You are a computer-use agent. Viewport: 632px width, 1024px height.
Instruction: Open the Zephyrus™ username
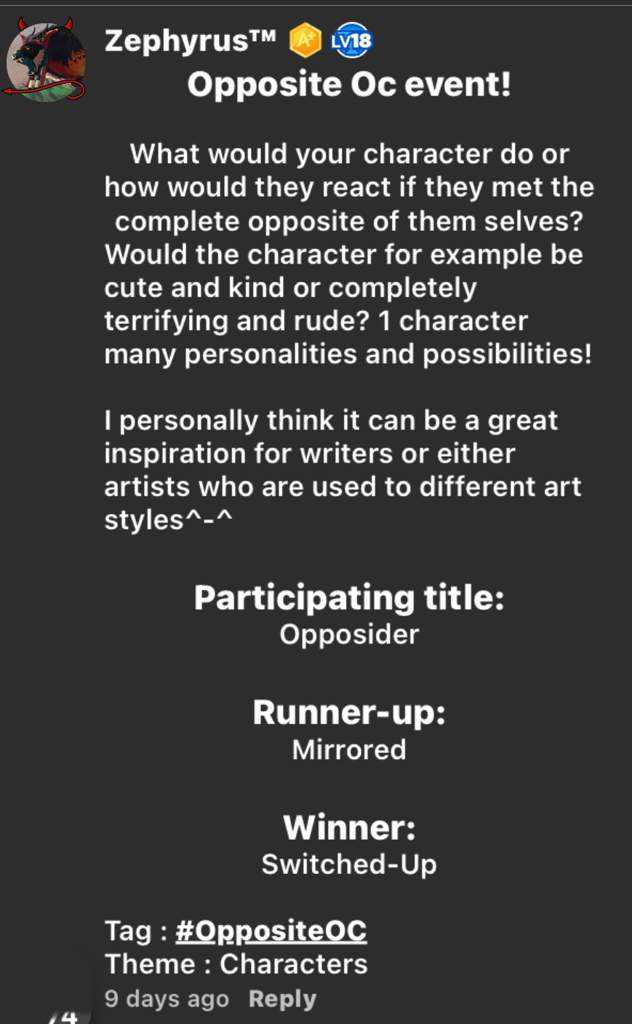[x=190, y=41]
